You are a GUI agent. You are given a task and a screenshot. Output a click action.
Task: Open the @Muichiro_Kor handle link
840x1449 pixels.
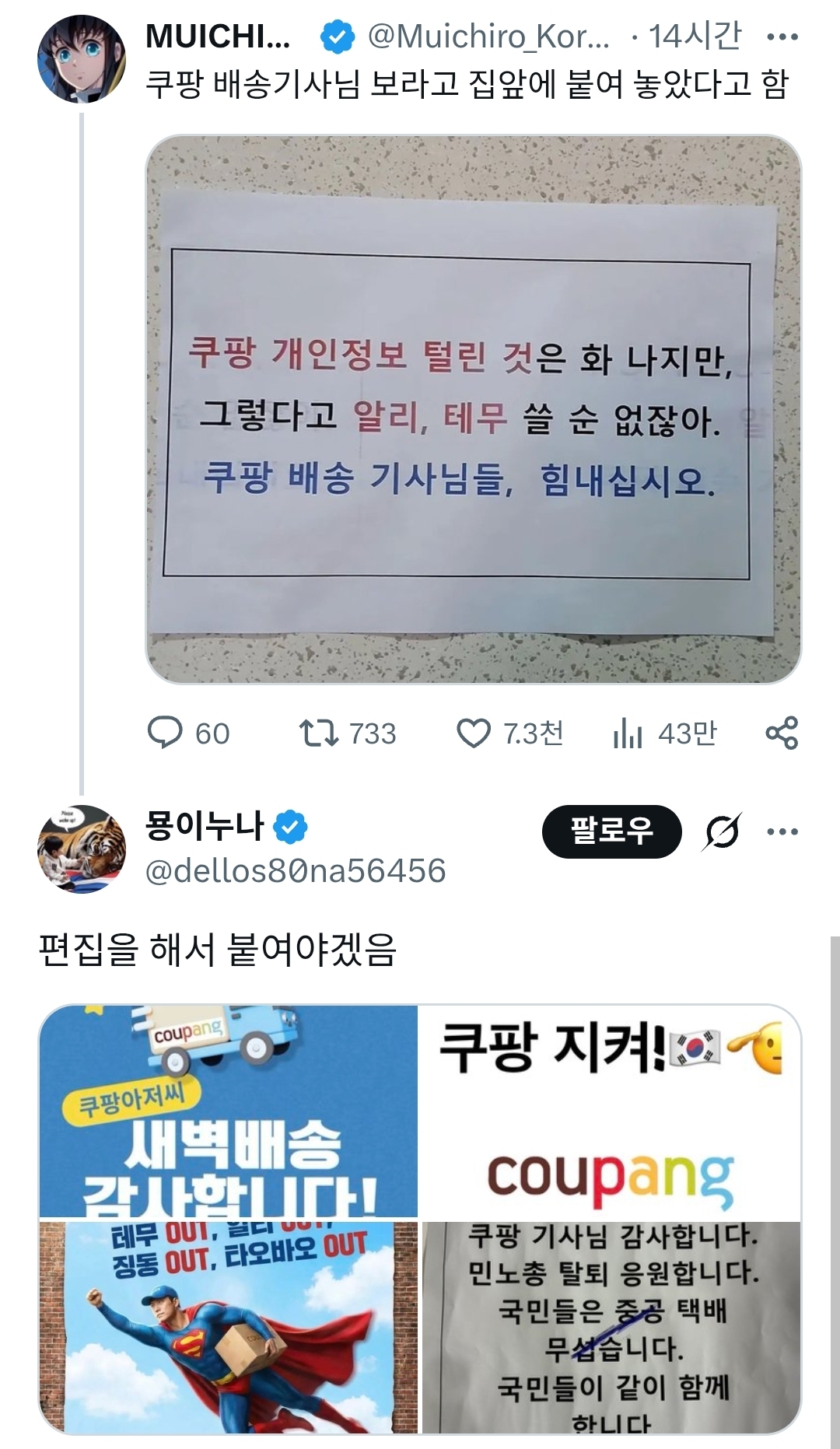point(488,37)
